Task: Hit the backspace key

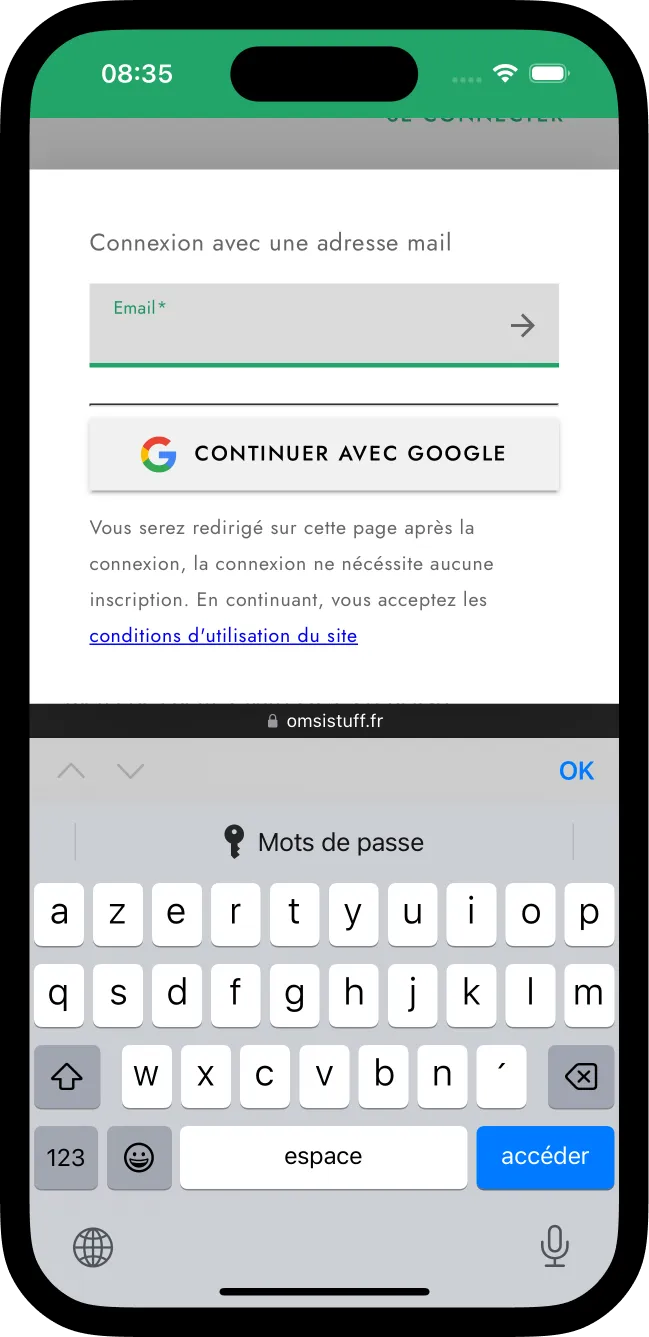Action: point(581,1077)
